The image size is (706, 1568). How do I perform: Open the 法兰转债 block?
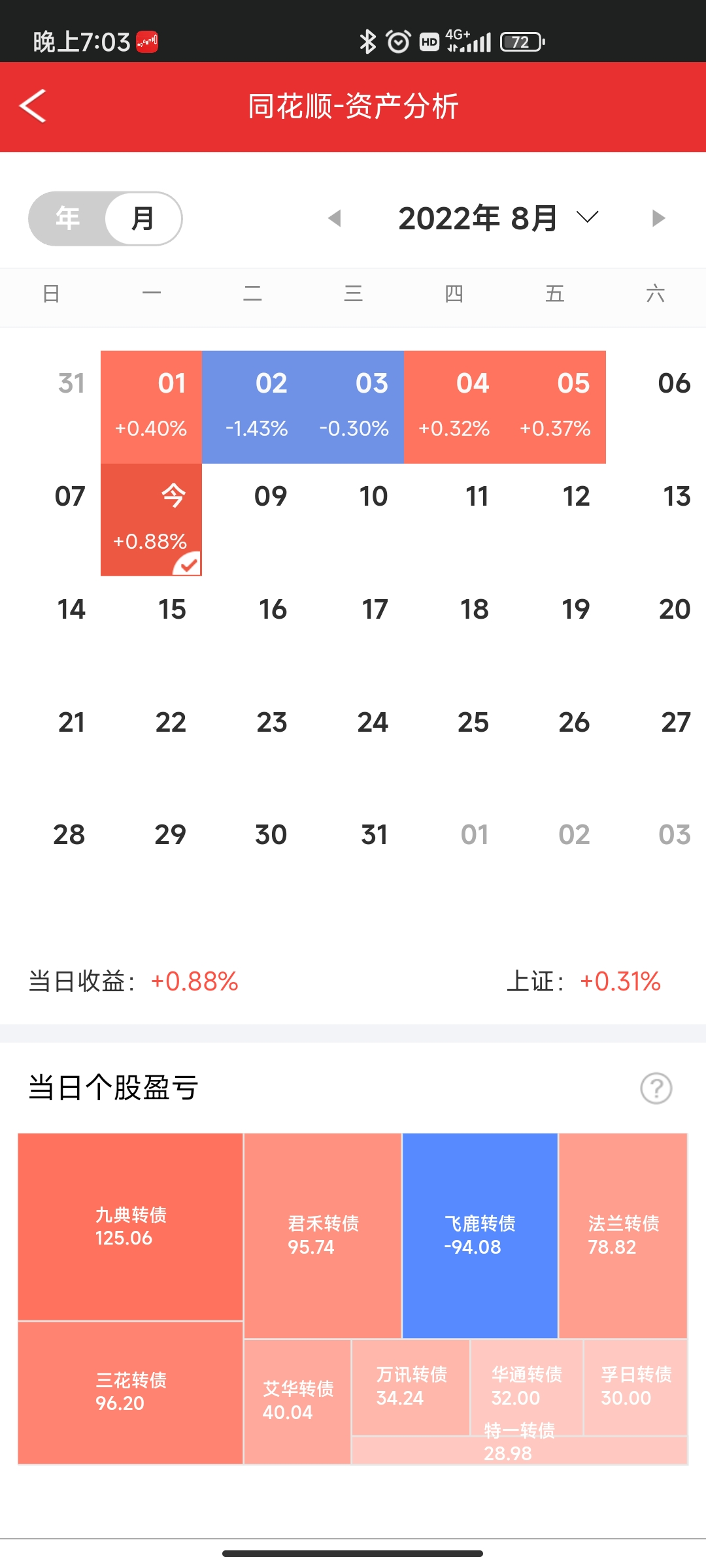click(623, 1235)
